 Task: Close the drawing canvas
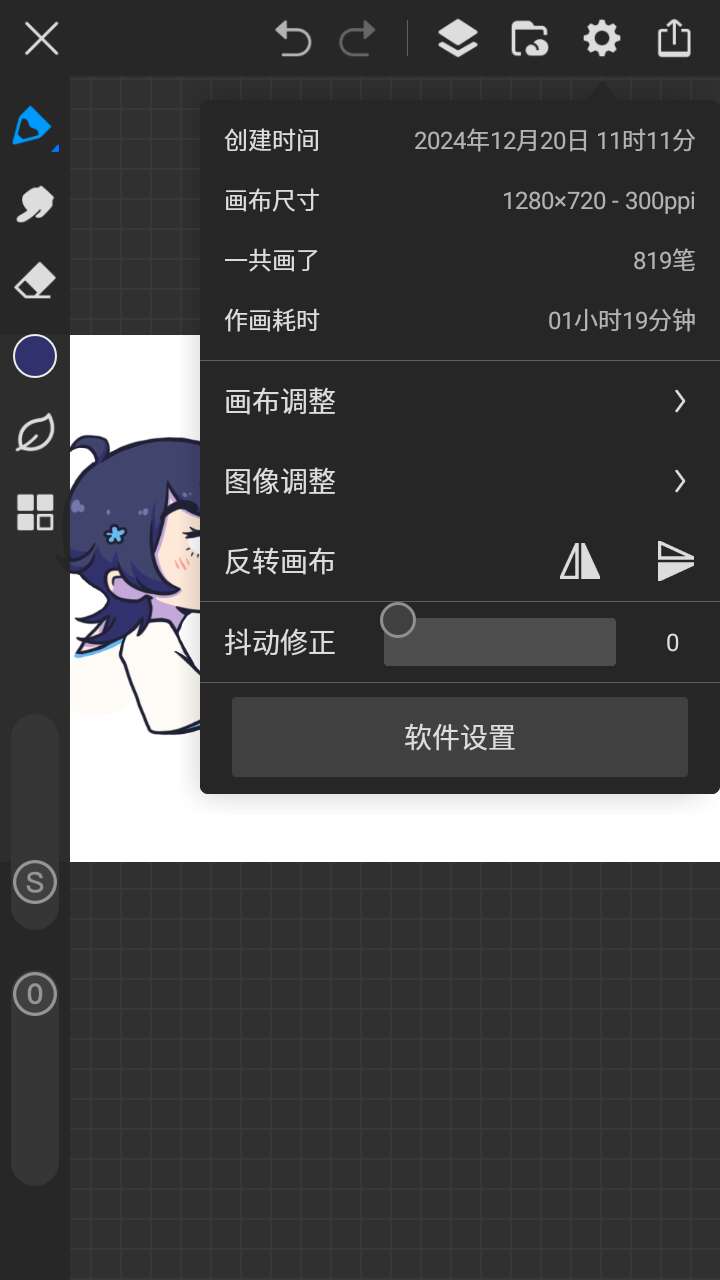(41, 39)
